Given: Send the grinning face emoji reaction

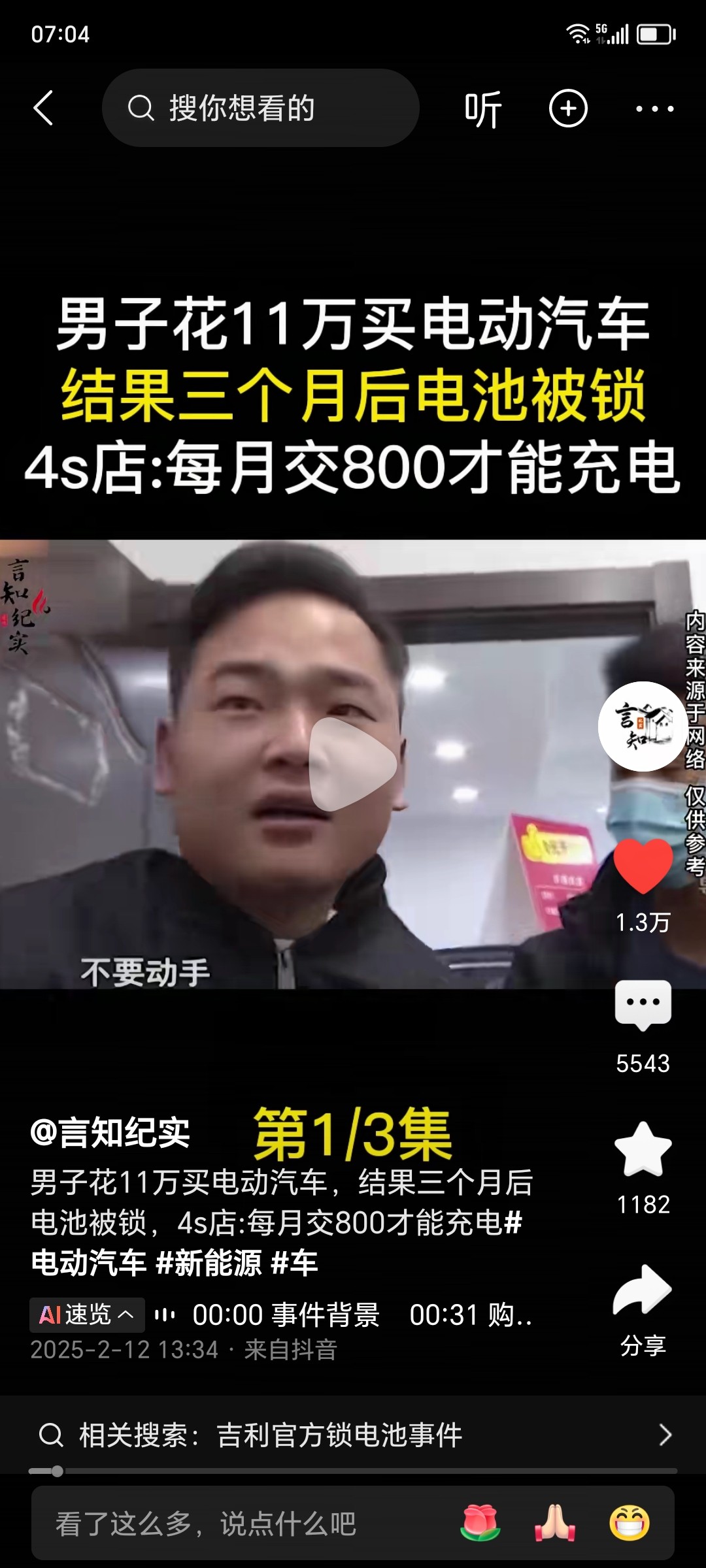Looking at the screenshot, I should (x=630, y=1523).
